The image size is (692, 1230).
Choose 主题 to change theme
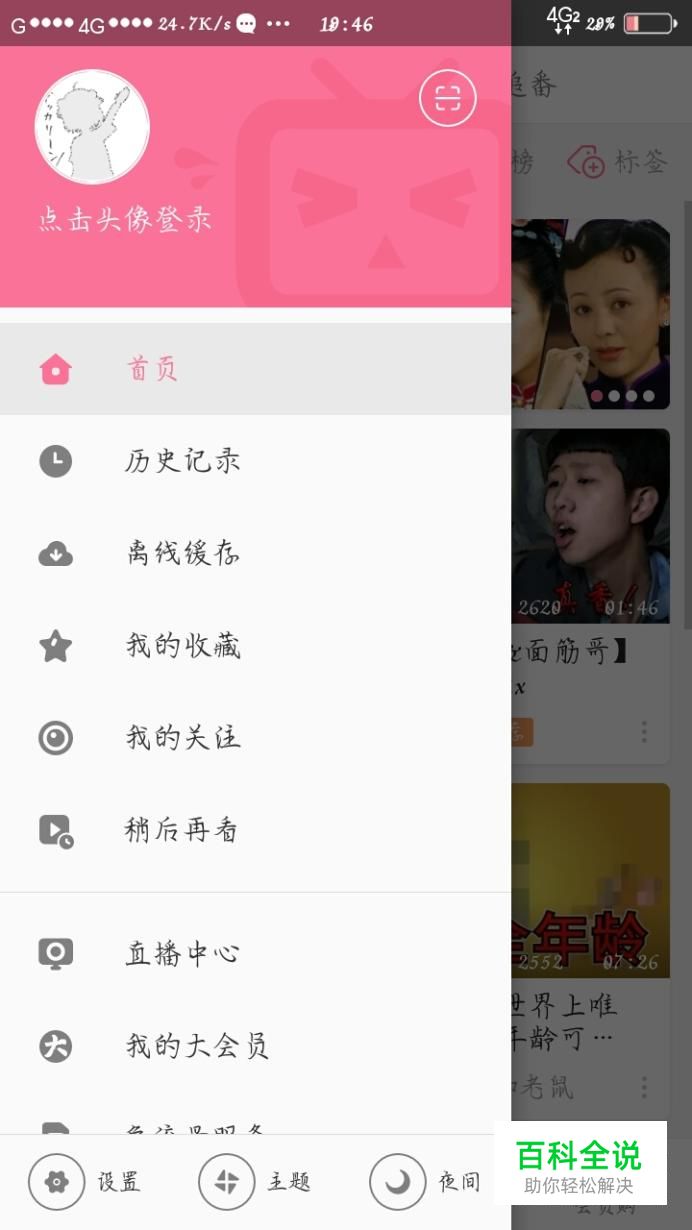click(x=256, y=1182)
